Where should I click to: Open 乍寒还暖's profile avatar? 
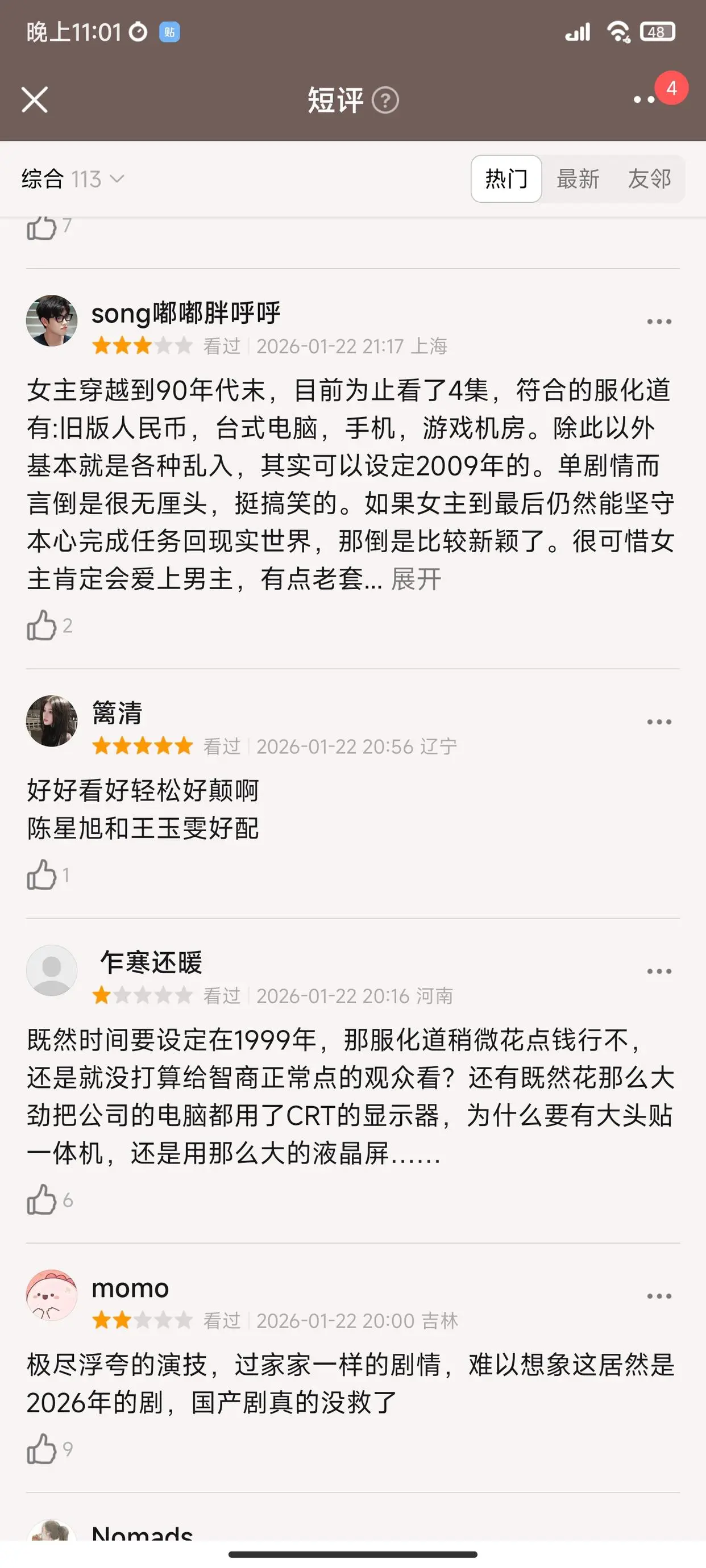click(52, 970)
